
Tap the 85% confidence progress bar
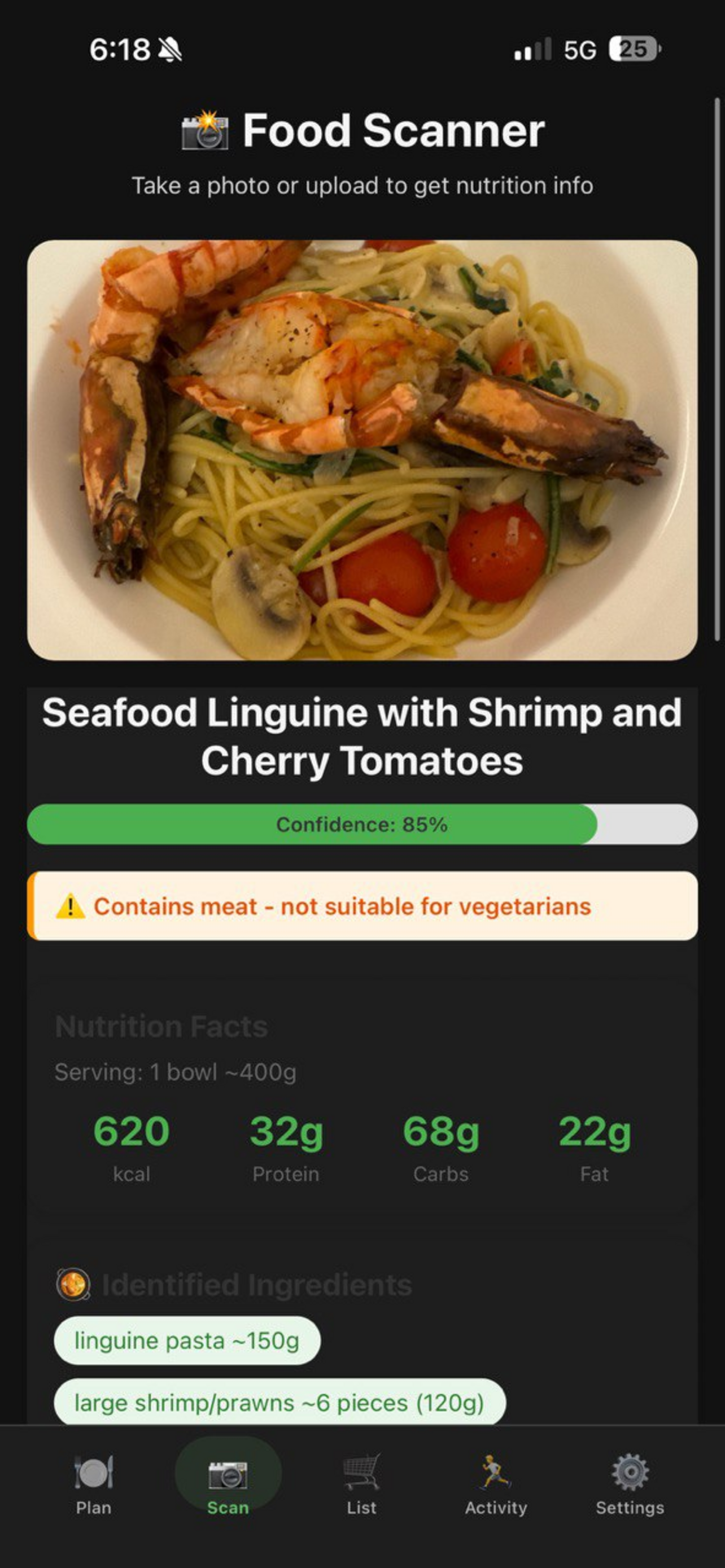click(x=361, y=825)
